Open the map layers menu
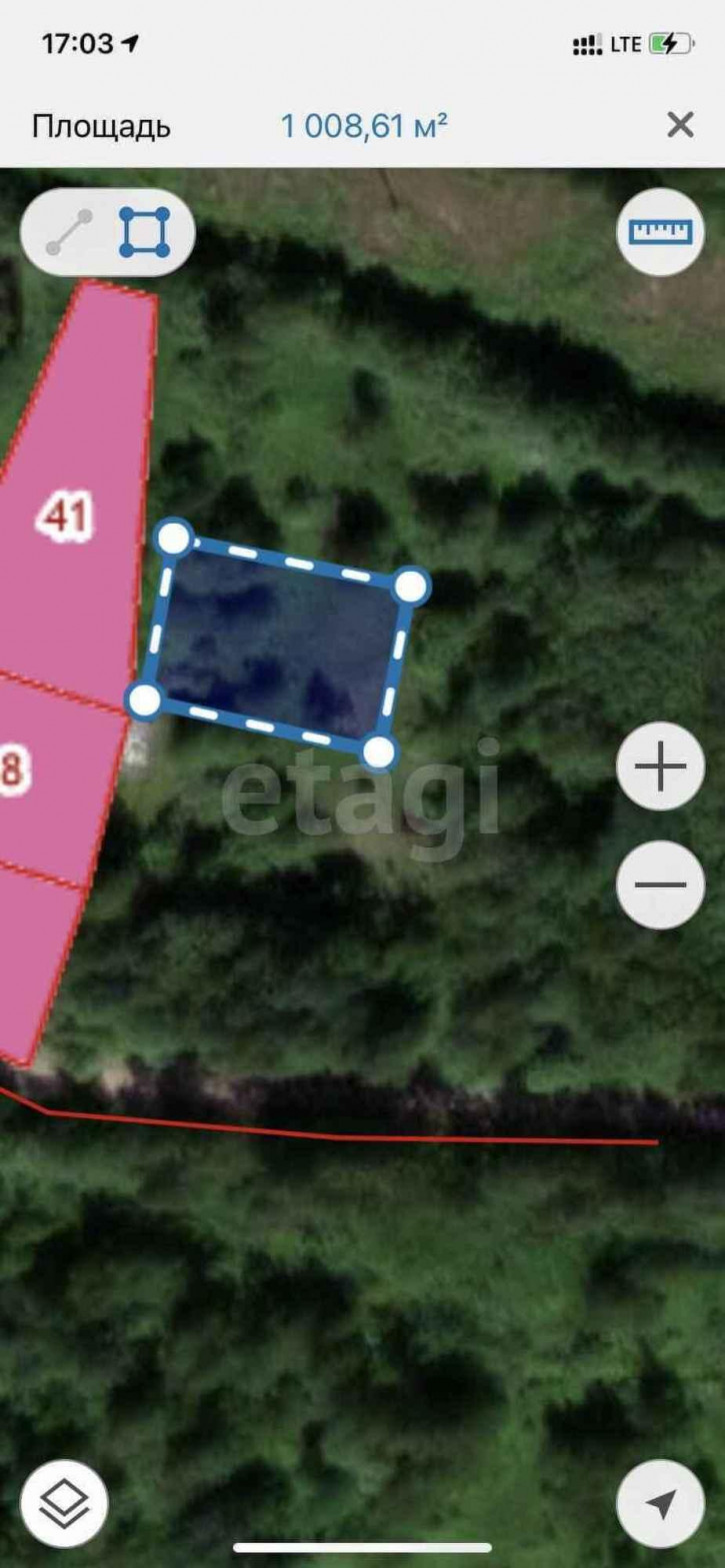The width and height of the screenshot is (725, 1568). tap(64, 1503)
